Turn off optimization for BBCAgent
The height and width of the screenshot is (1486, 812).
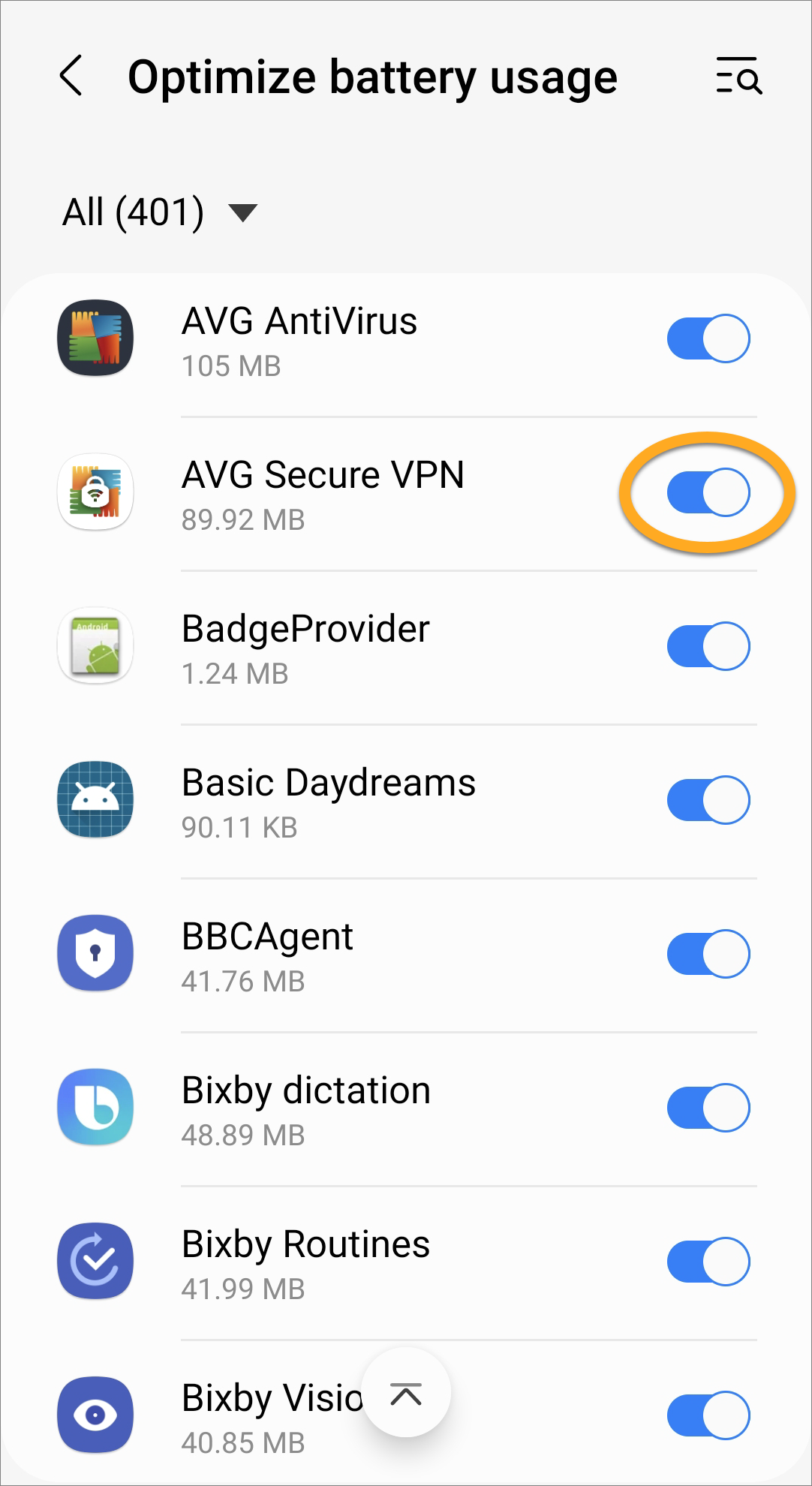(x=708, y=954)
